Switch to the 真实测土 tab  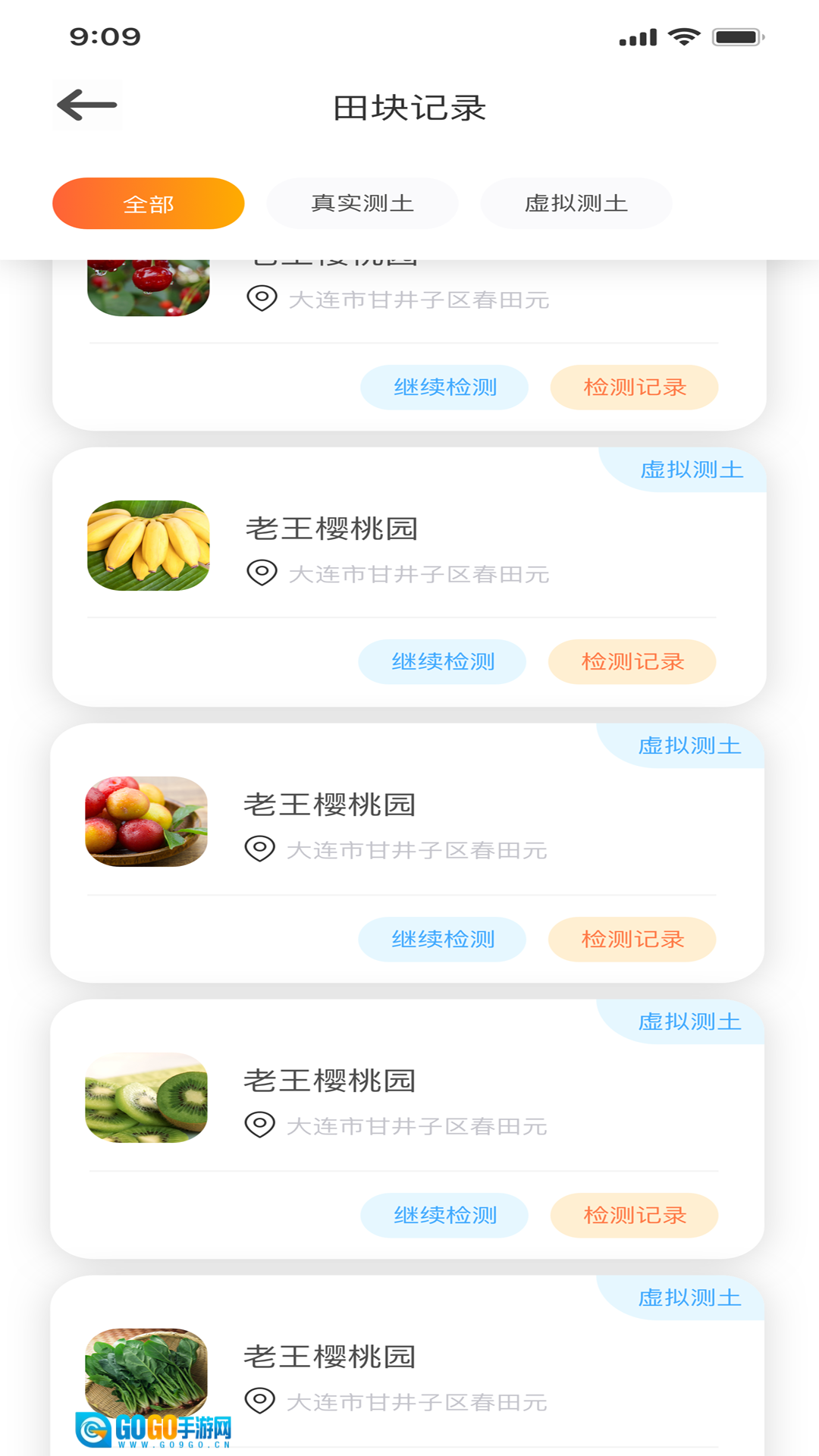(x=362, y=203)
